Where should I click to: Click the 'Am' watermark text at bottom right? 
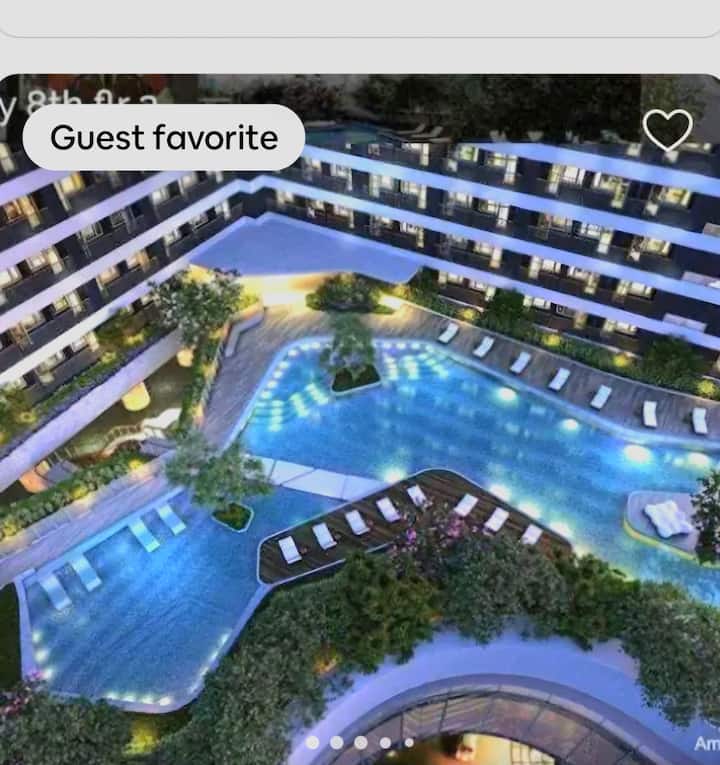[x=704, y=745]
